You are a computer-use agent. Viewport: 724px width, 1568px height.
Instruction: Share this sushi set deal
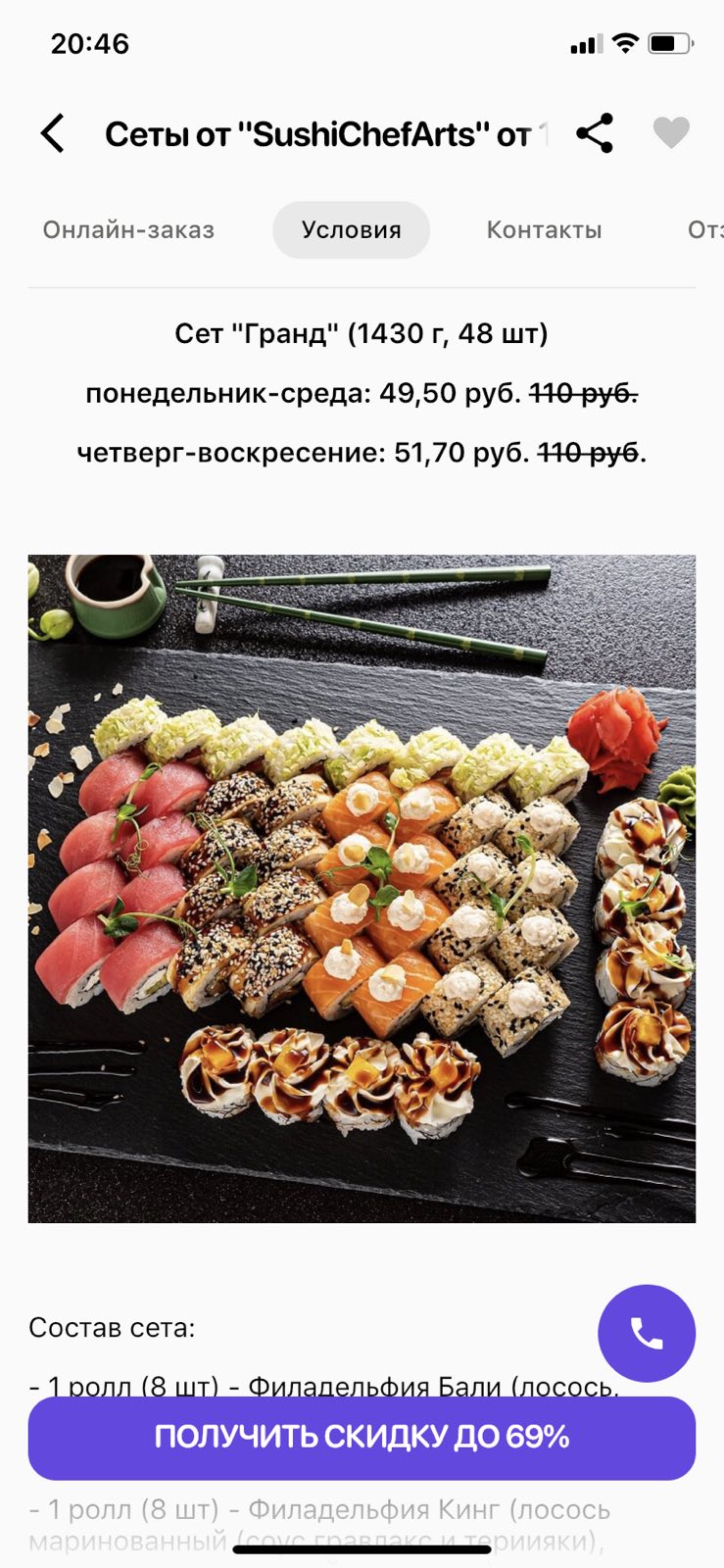click(x=595, y=133)
